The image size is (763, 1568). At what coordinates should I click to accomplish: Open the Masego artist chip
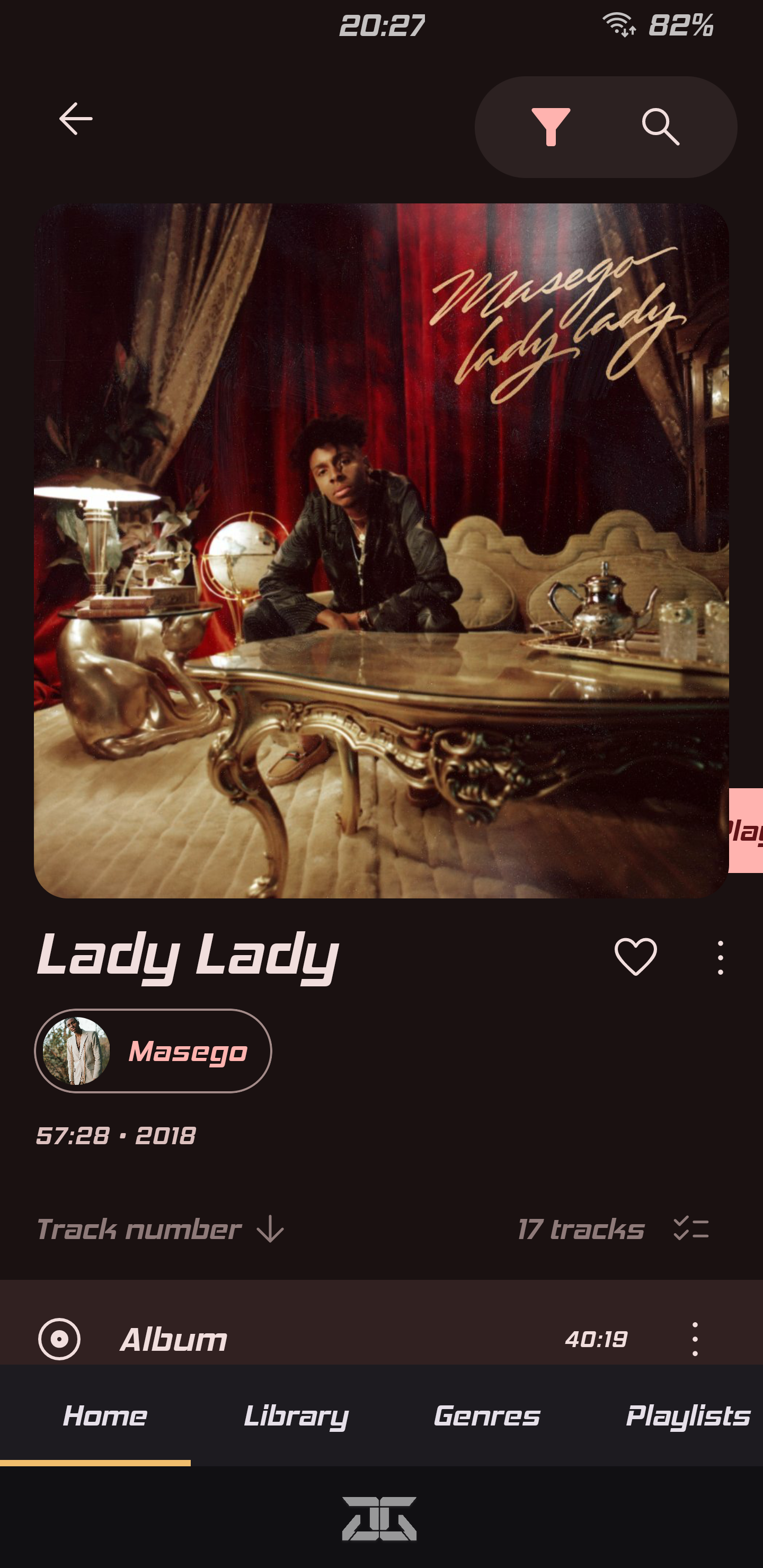tap(153, 1050)
